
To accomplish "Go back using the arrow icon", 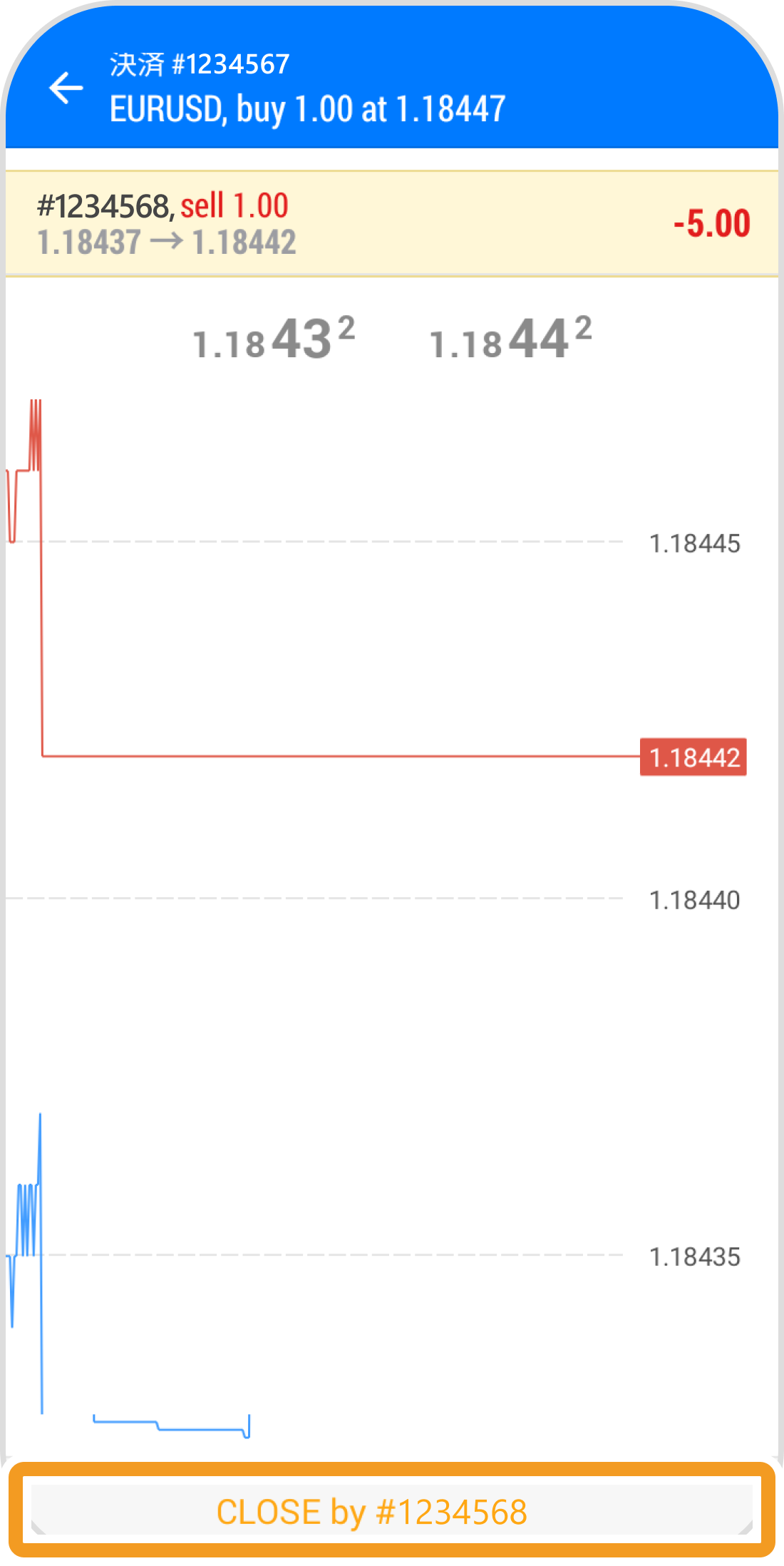I will pyautogui.click(x=66, y=88).
